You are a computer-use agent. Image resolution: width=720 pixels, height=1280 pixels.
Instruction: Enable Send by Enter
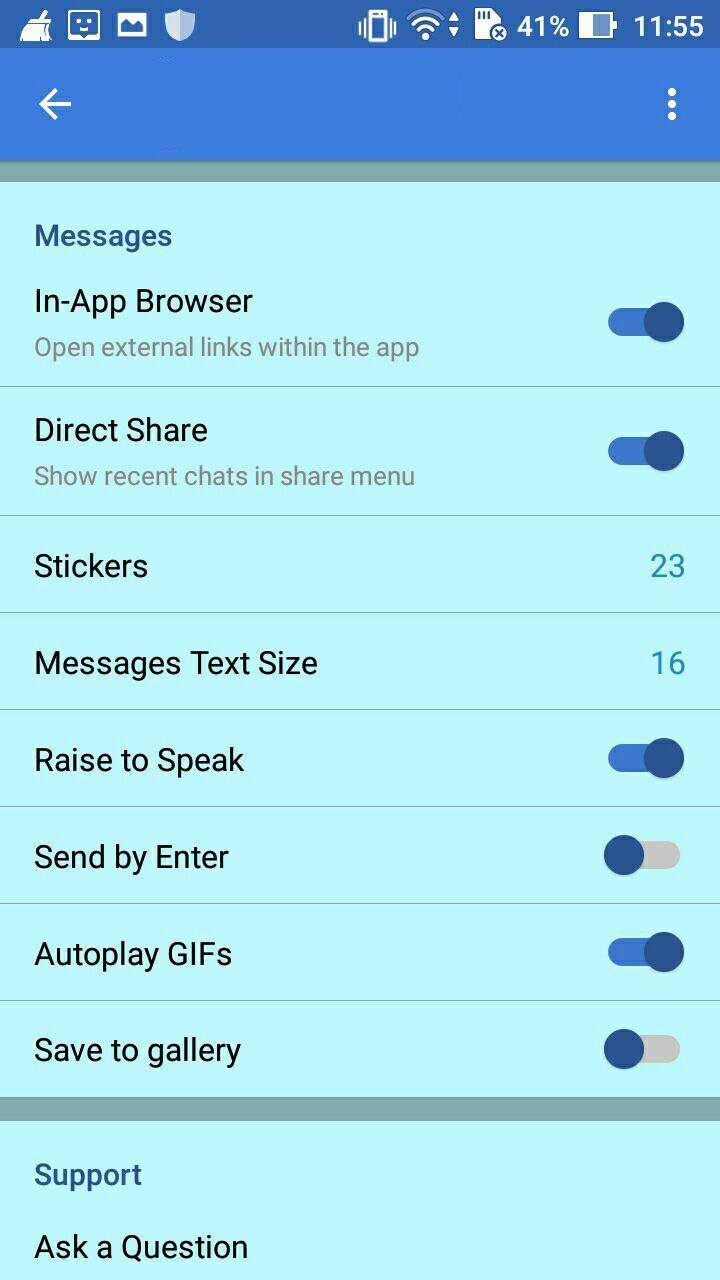coord(642,856)
